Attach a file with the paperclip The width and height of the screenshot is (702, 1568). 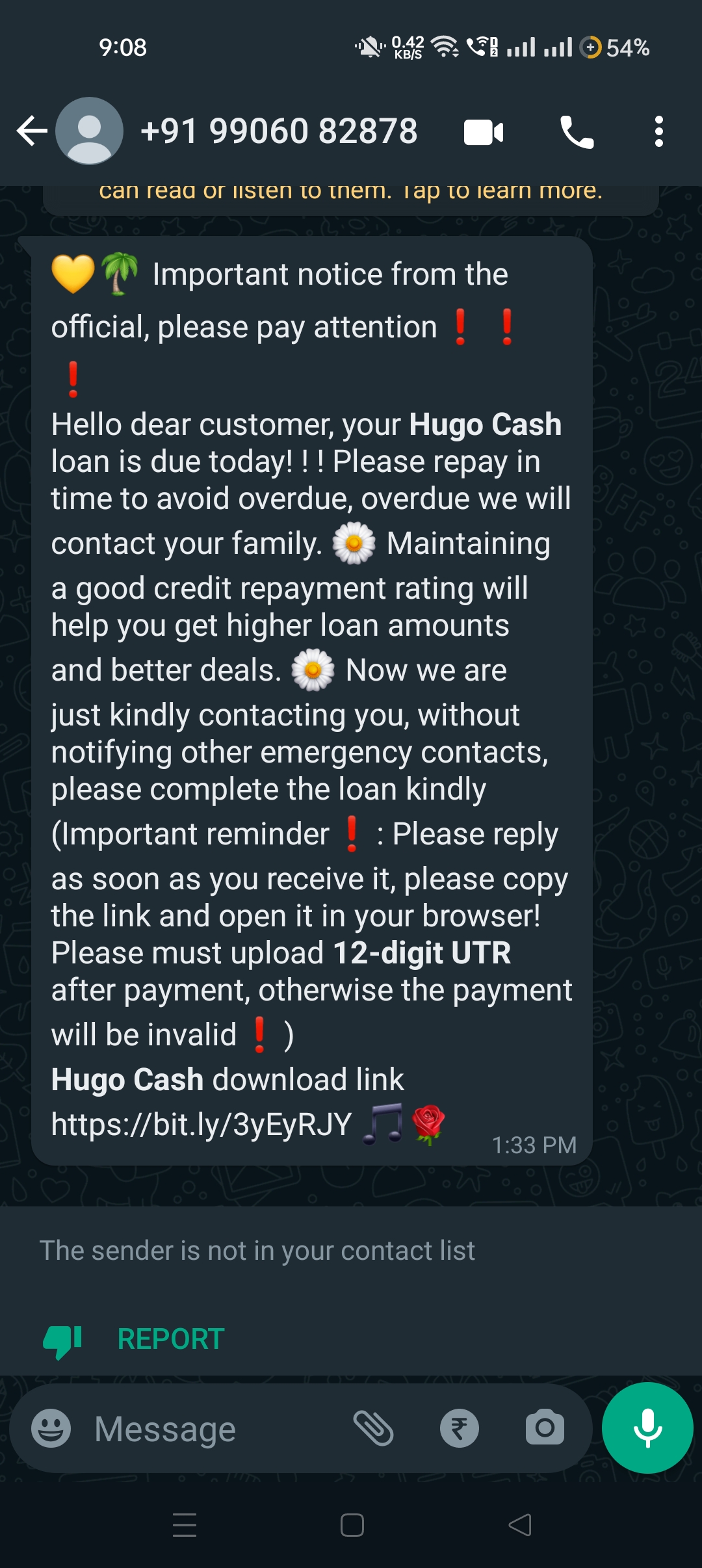tap(373, 1428)
